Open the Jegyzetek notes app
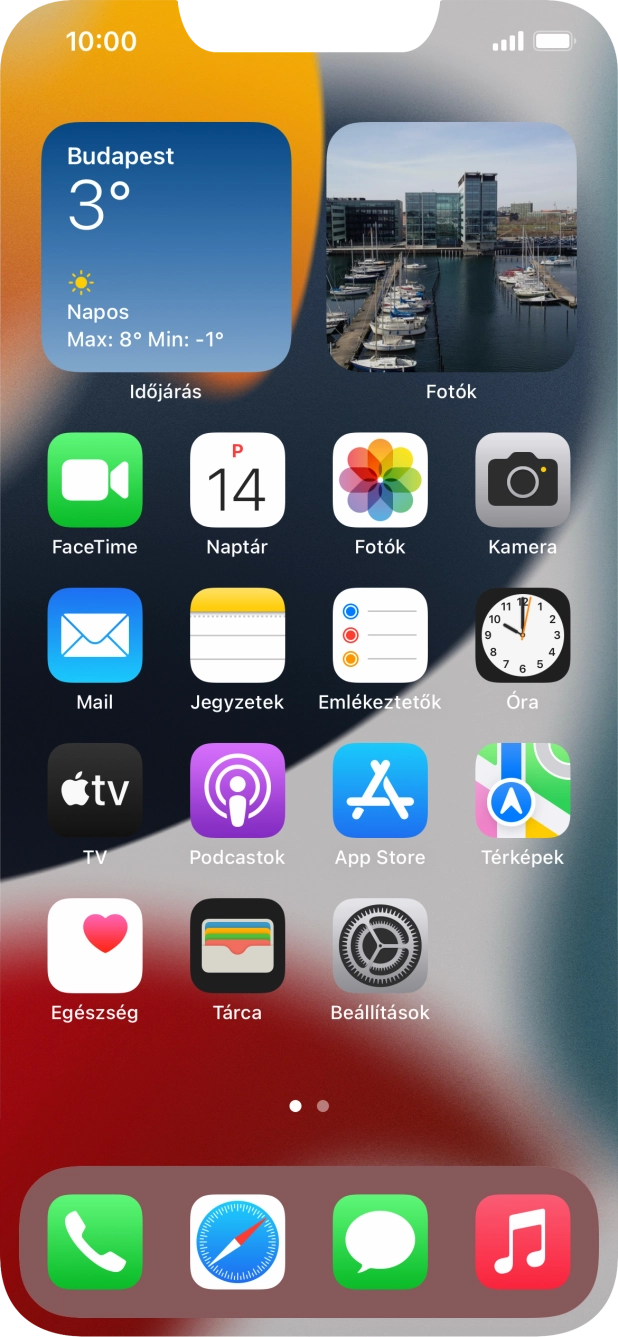Image resolution: width=618 pixels, height=1337 pixels. click(237, 635)
